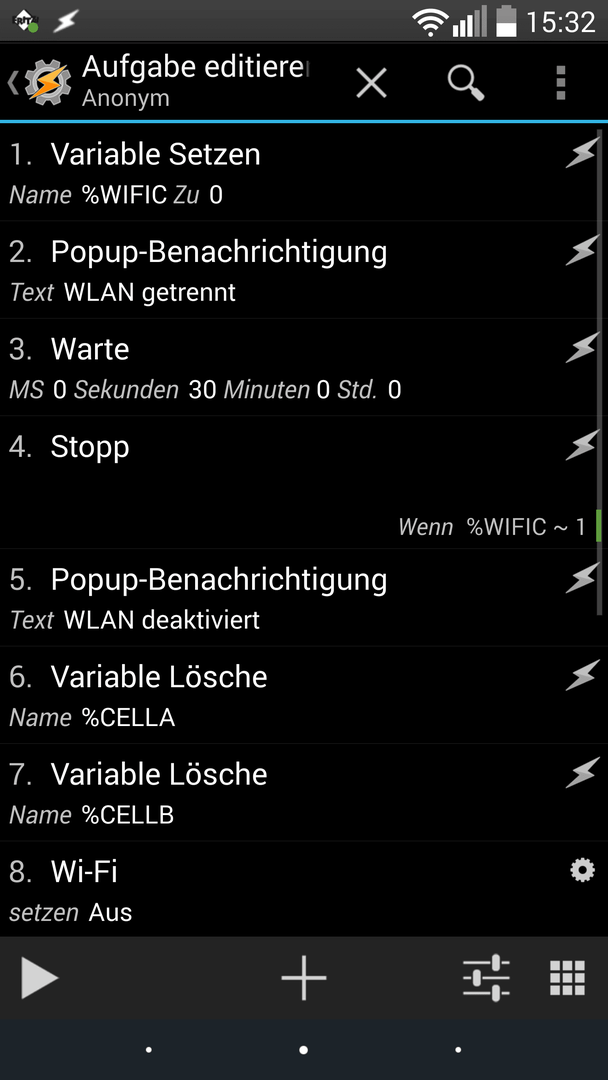Tap the X cancel icon

pos(371,83)
